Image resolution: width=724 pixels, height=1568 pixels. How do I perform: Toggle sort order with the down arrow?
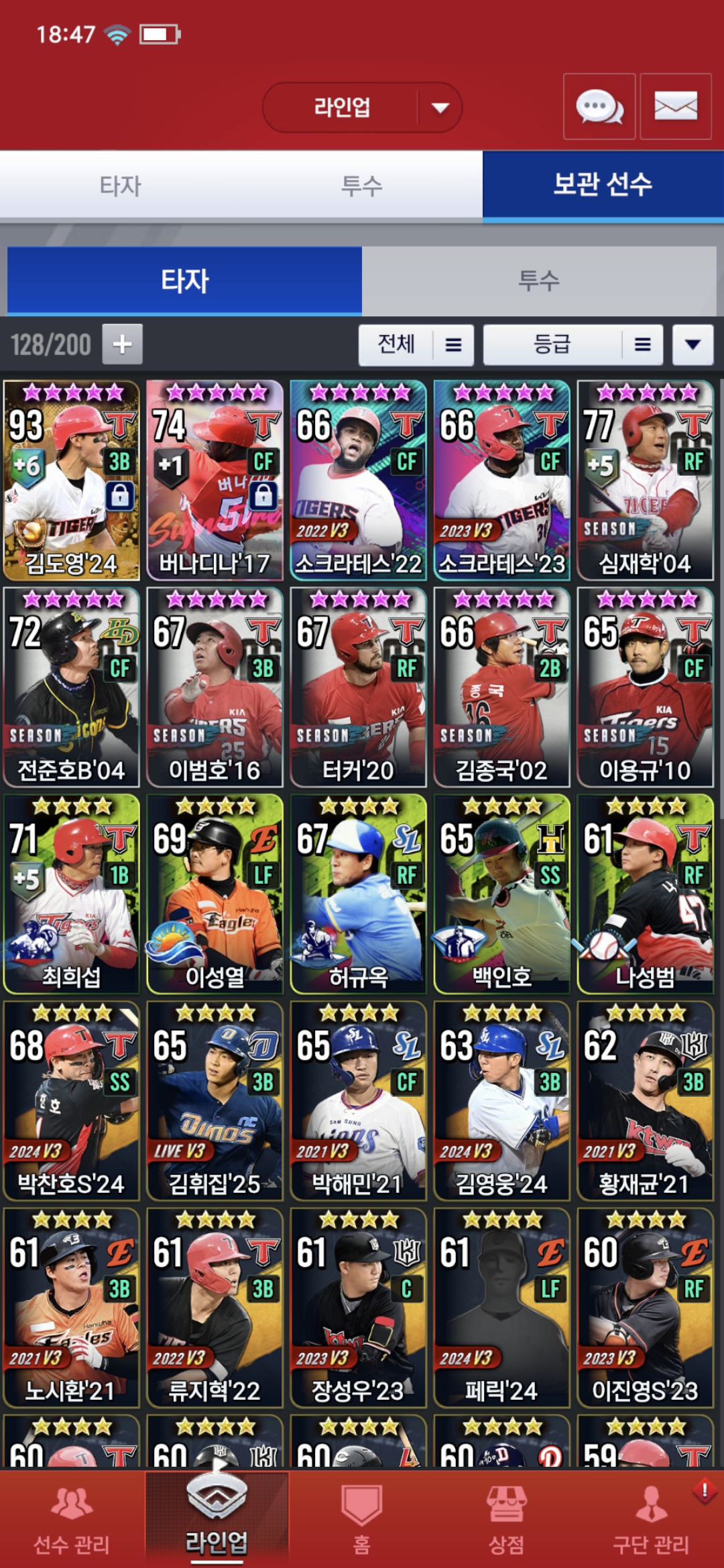692,345
